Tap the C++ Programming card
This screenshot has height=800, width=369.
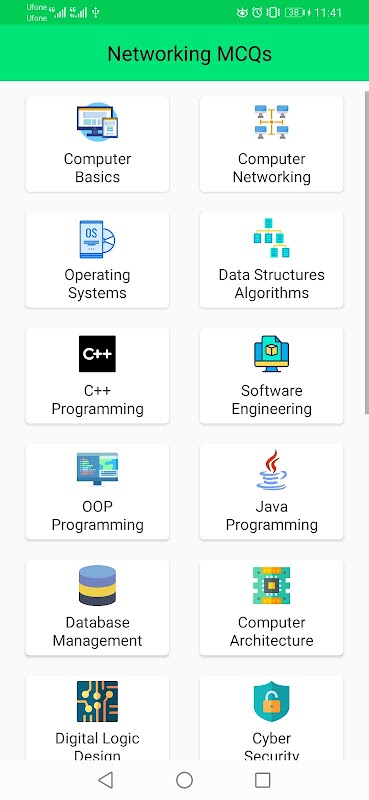click(97, 376)
